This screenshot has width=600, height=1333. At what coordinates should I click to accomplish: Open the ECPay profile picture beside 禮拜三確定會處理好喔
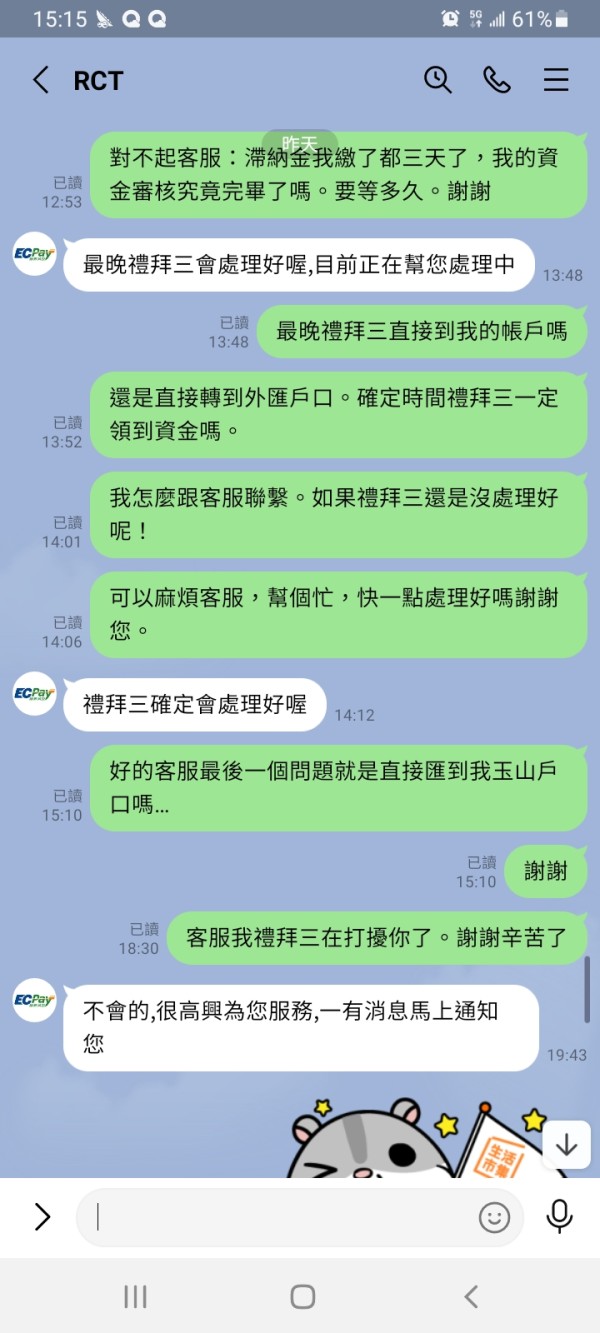click(x=35, y=694)
